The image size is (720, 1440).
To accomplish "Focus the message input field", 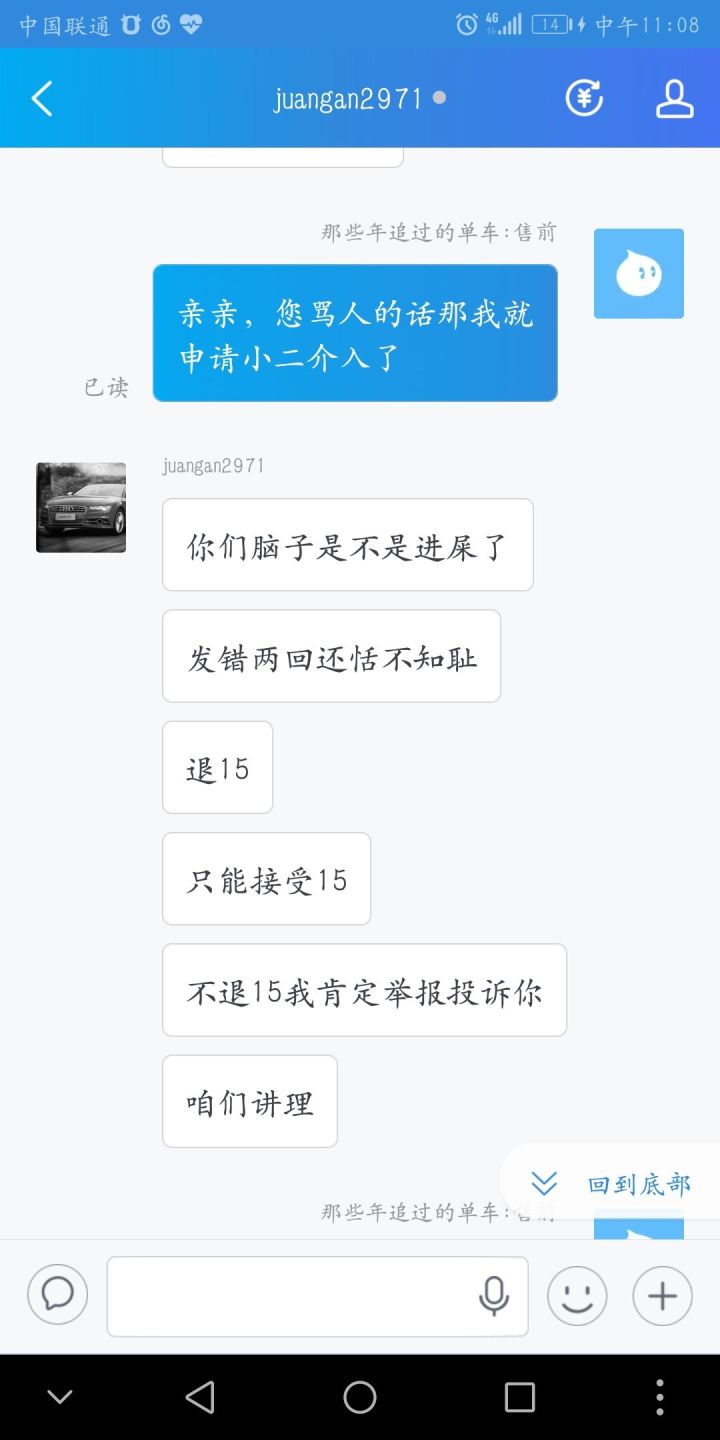I will pos(290,1296).
